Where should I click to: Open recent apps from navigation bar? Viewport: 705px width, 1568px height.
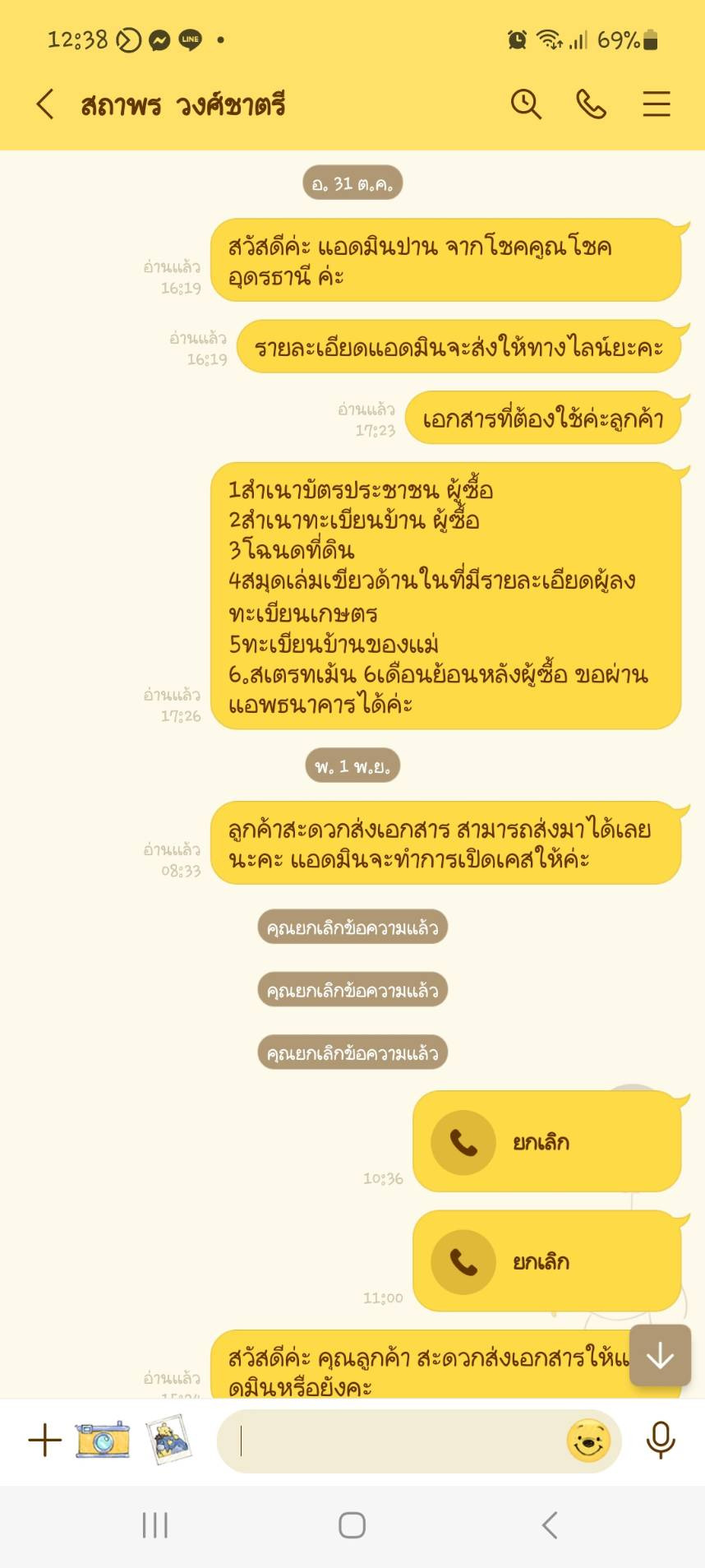(x=154, y=1525)
